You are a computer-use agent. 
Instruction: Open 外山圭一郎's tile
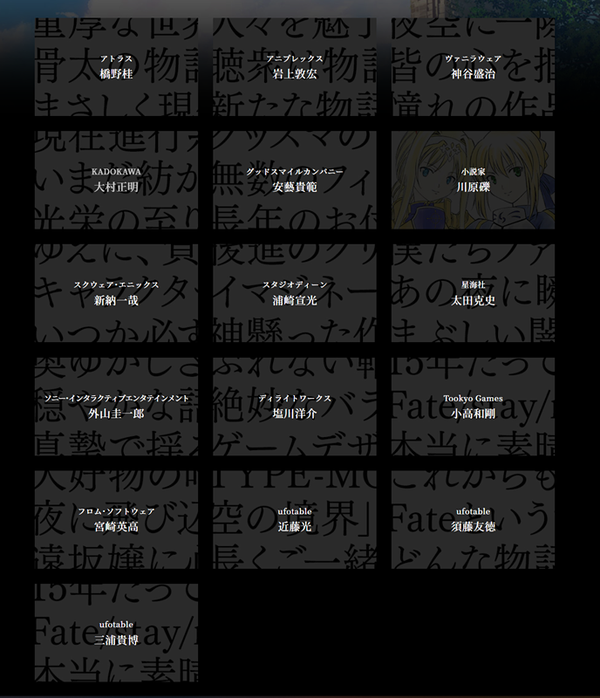click(116, 406)
